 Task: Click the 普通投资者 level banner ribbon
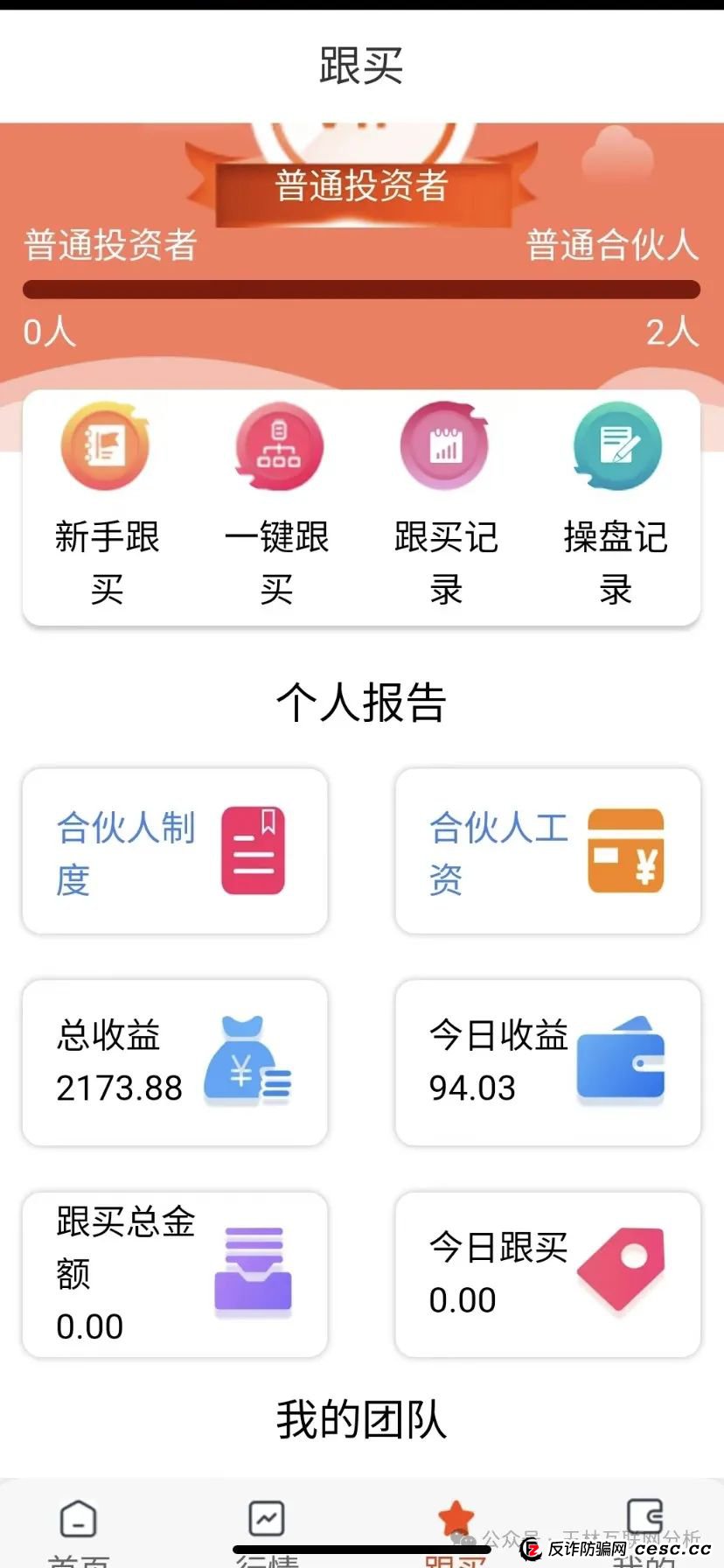coord(362,186)
